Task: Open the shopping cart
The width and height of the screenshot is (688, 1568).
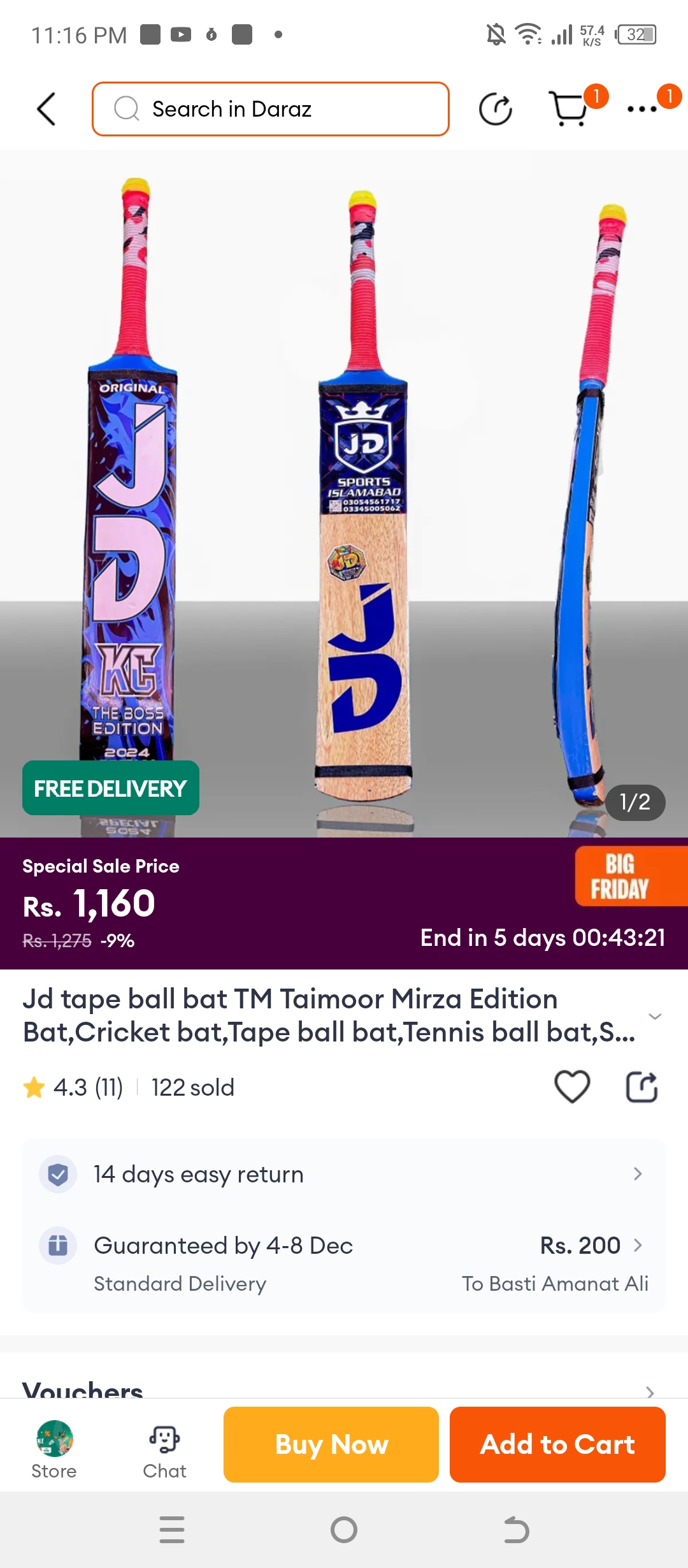Action: (x=569, y=109)
